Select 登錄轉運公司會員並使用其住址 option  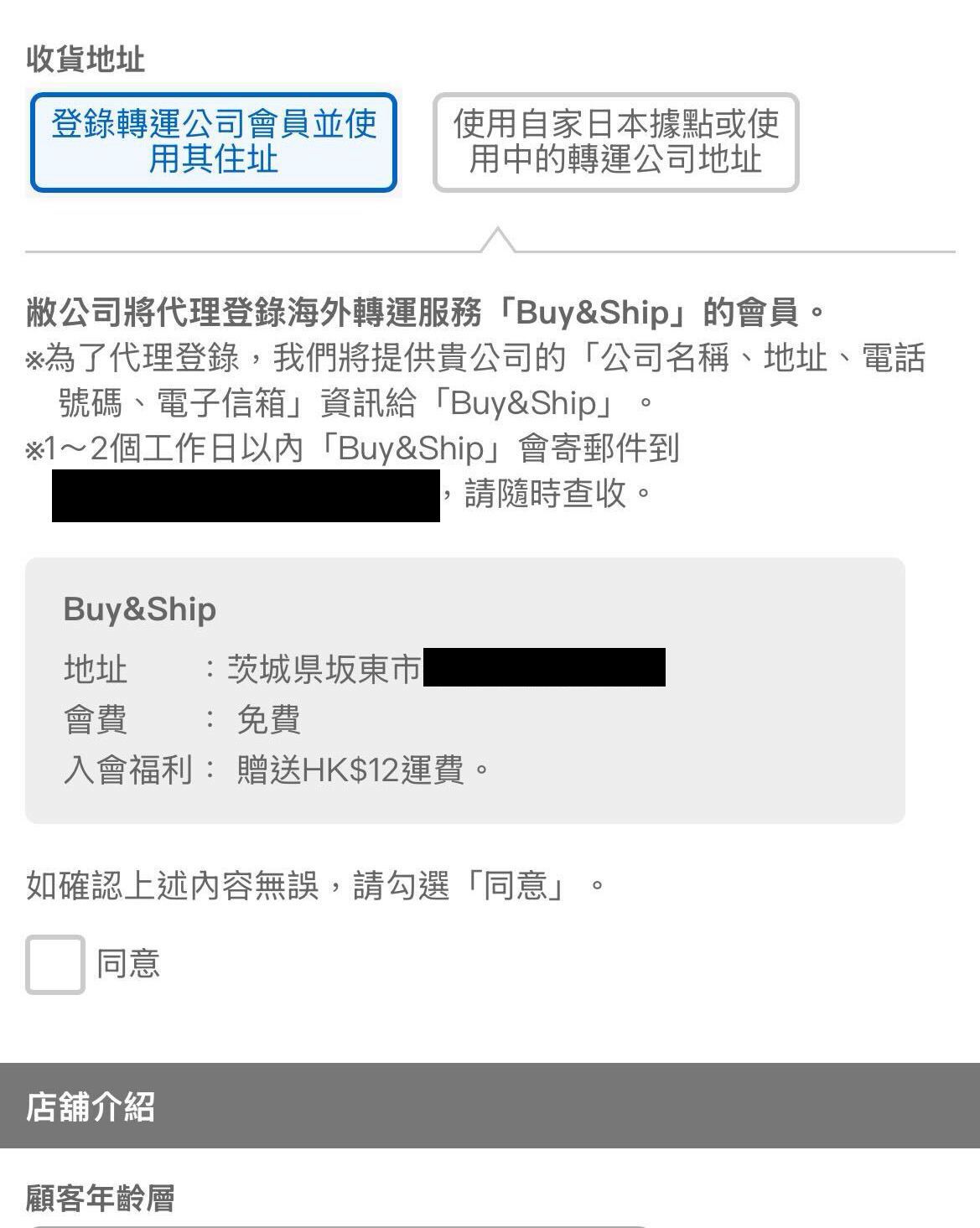coord(213,142)
